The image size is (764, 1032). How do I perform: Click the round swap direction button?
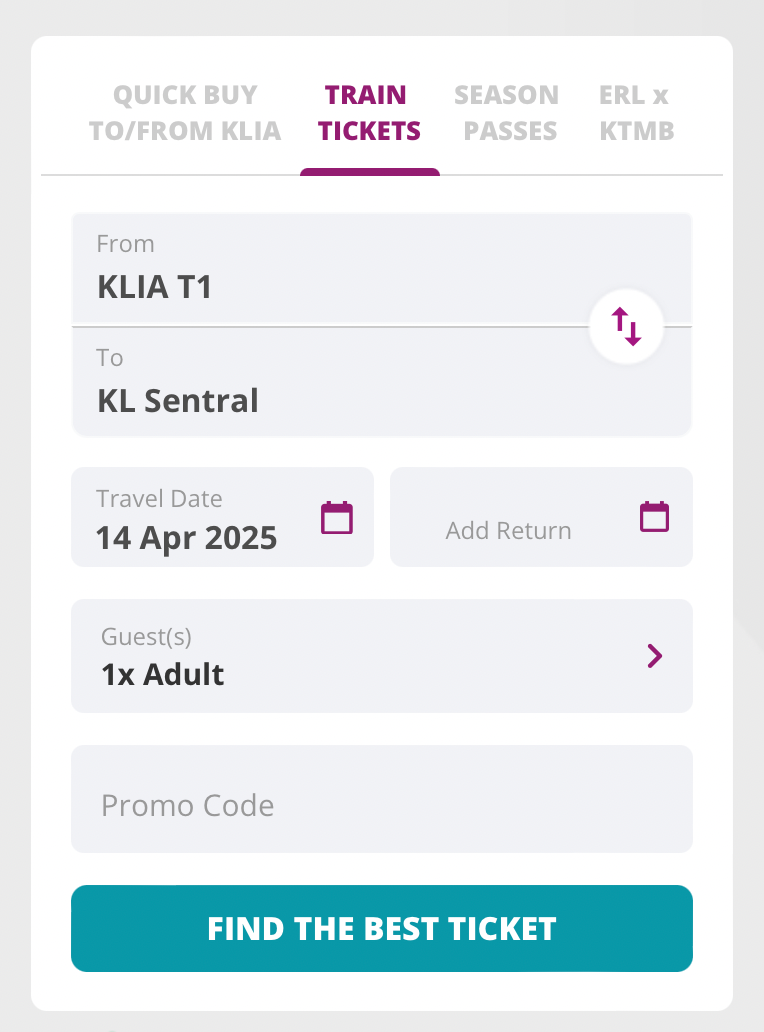click(x=626, y=326)
